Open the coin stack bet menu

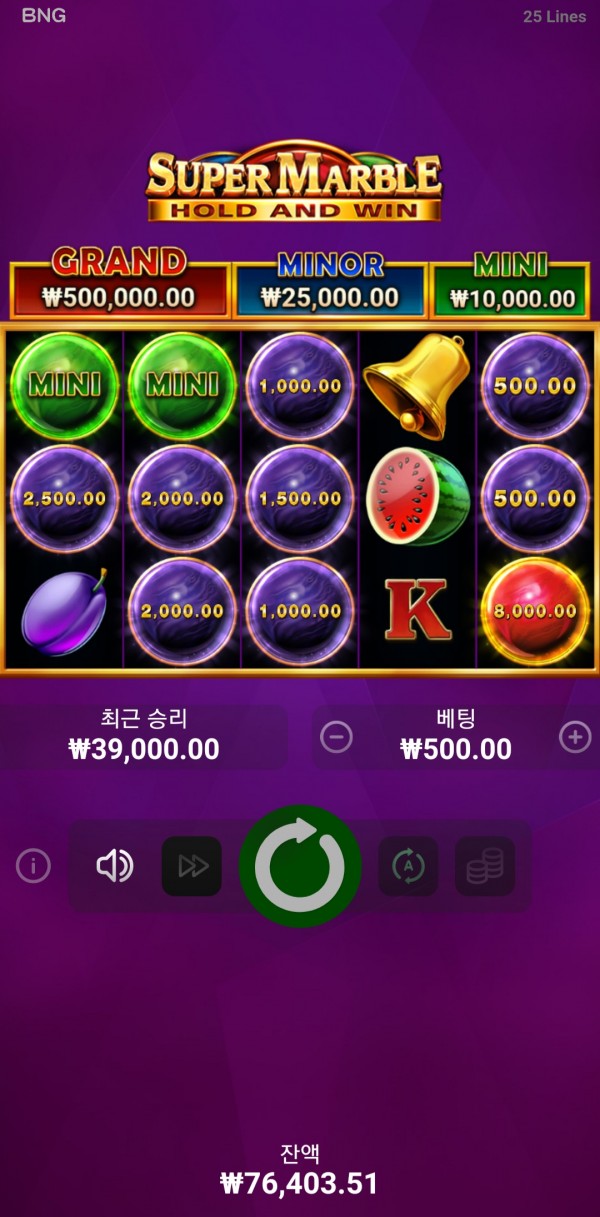[x=485, y=866]
